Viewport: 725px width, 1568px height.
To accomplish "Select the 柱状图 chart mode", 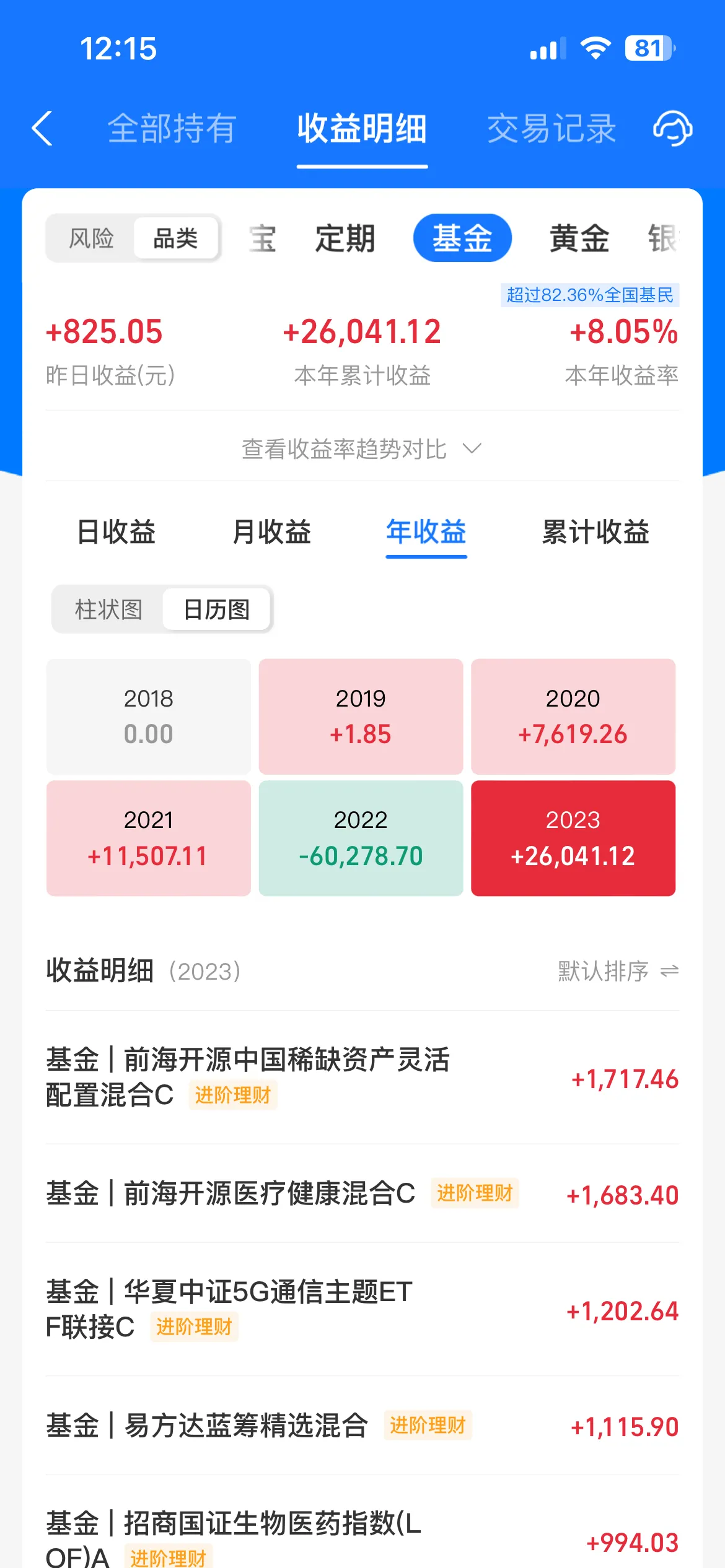I will click(108, 609).
